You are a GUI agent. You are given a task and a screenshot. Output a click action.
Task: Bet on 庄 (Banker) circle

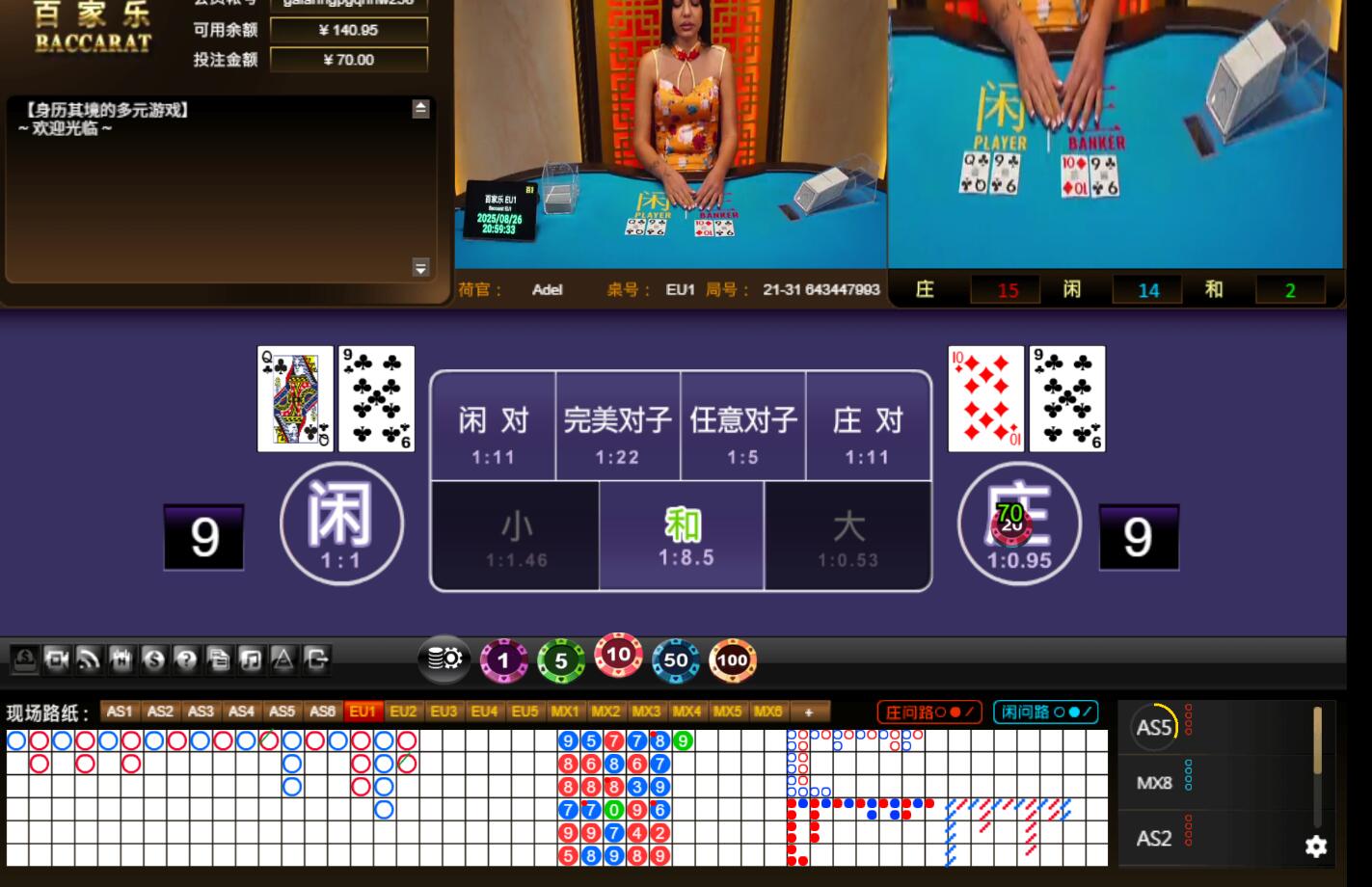(x=1018, y=524)
